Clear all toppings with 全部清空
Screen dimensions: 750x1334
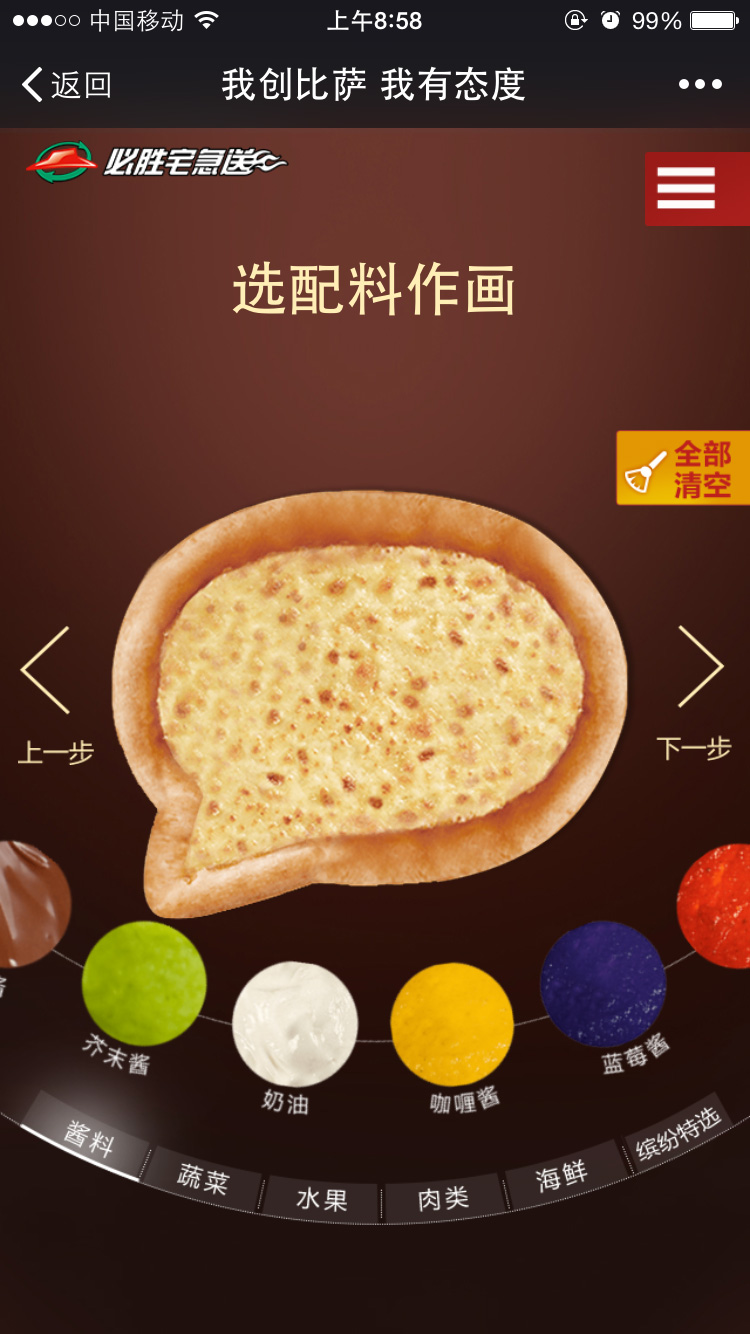(x=682, y=468)
